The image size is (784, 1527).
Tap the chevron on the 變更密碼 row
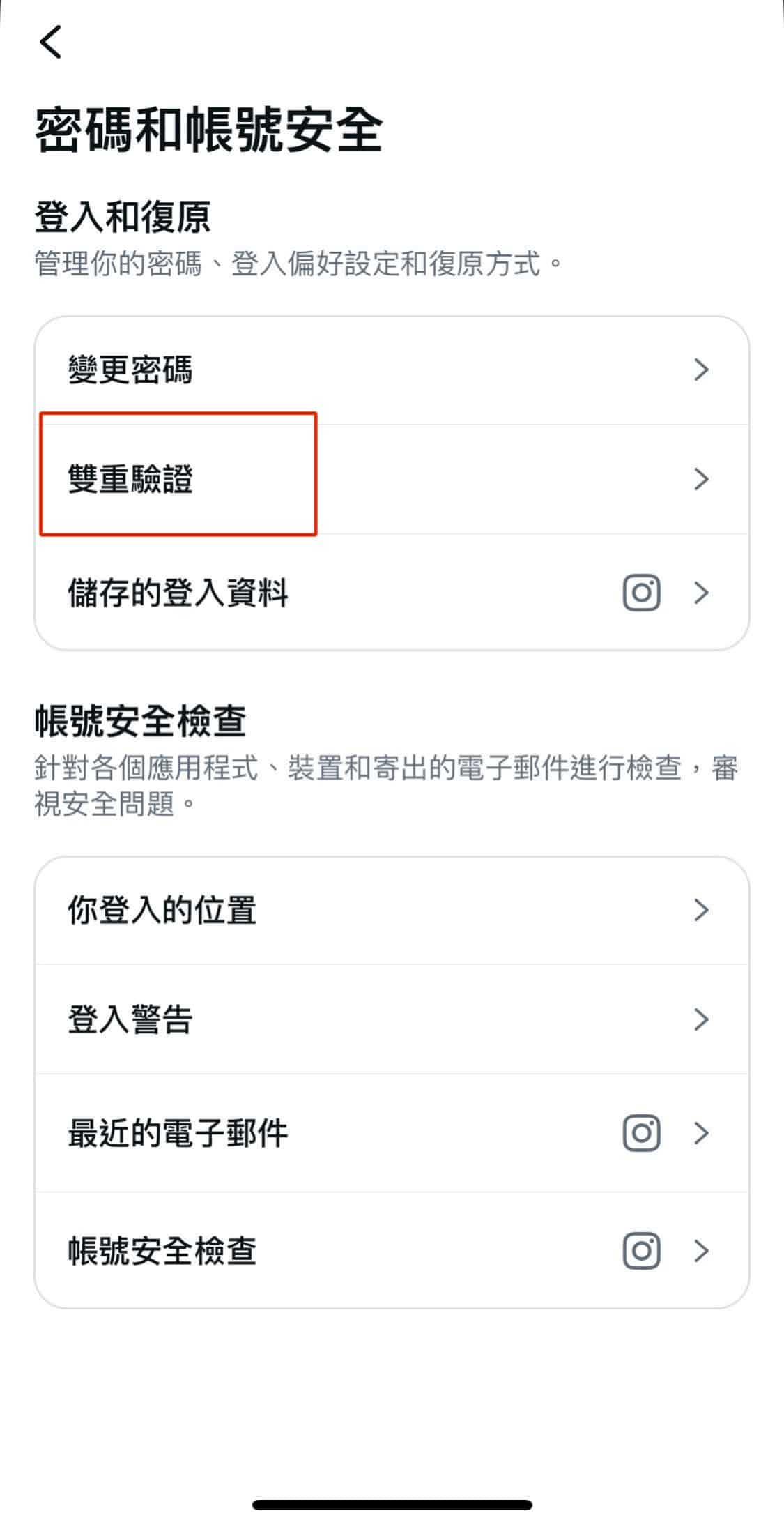(702, 370)
